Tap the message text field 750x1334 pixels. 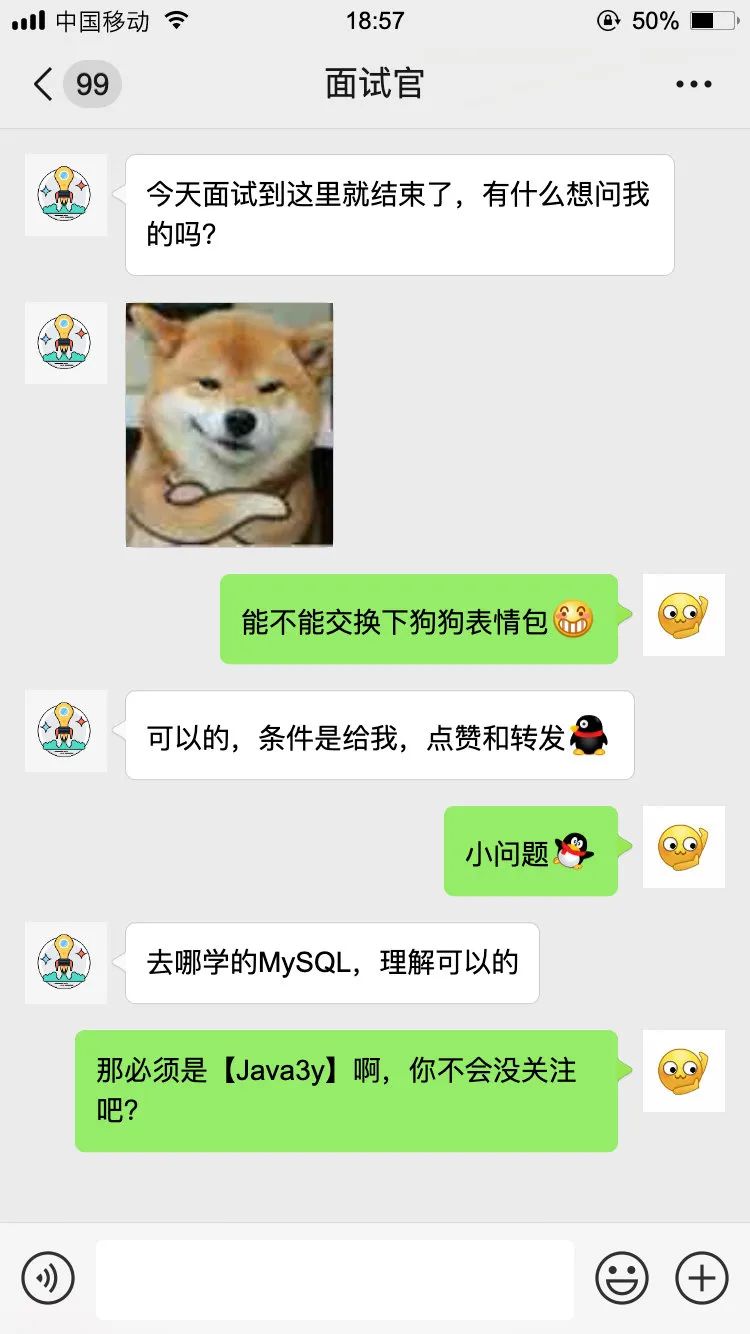pos(335,1279)
